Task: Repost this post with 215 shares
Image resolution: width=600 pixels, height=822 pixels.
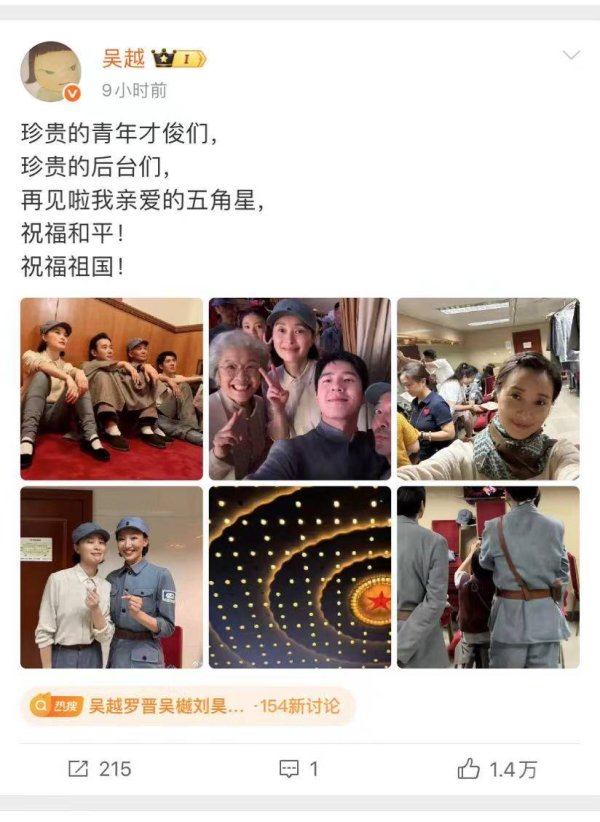Action: 100,768
